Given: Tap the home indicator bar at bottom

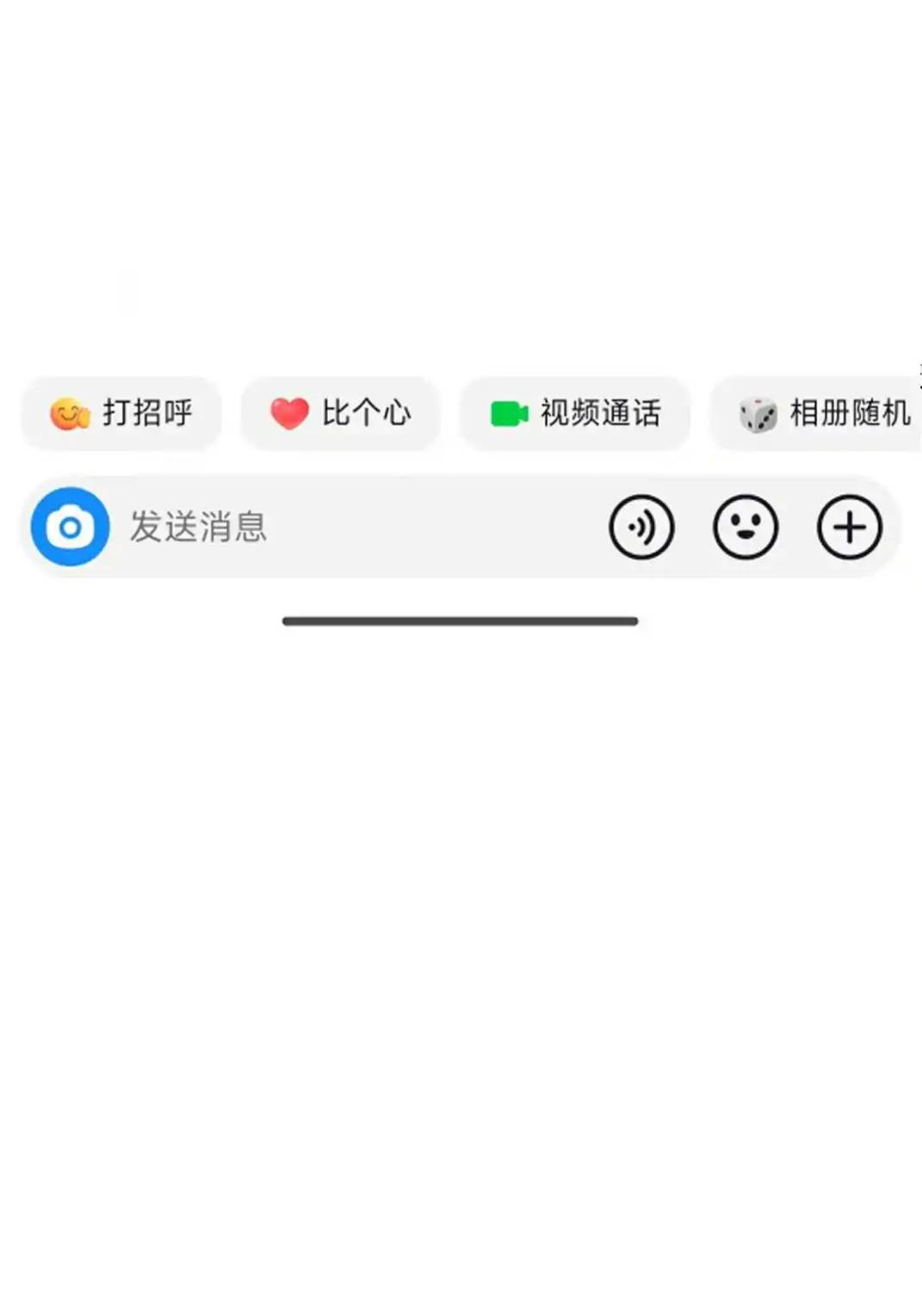Looking at the screenshot, I should (461, 620).
